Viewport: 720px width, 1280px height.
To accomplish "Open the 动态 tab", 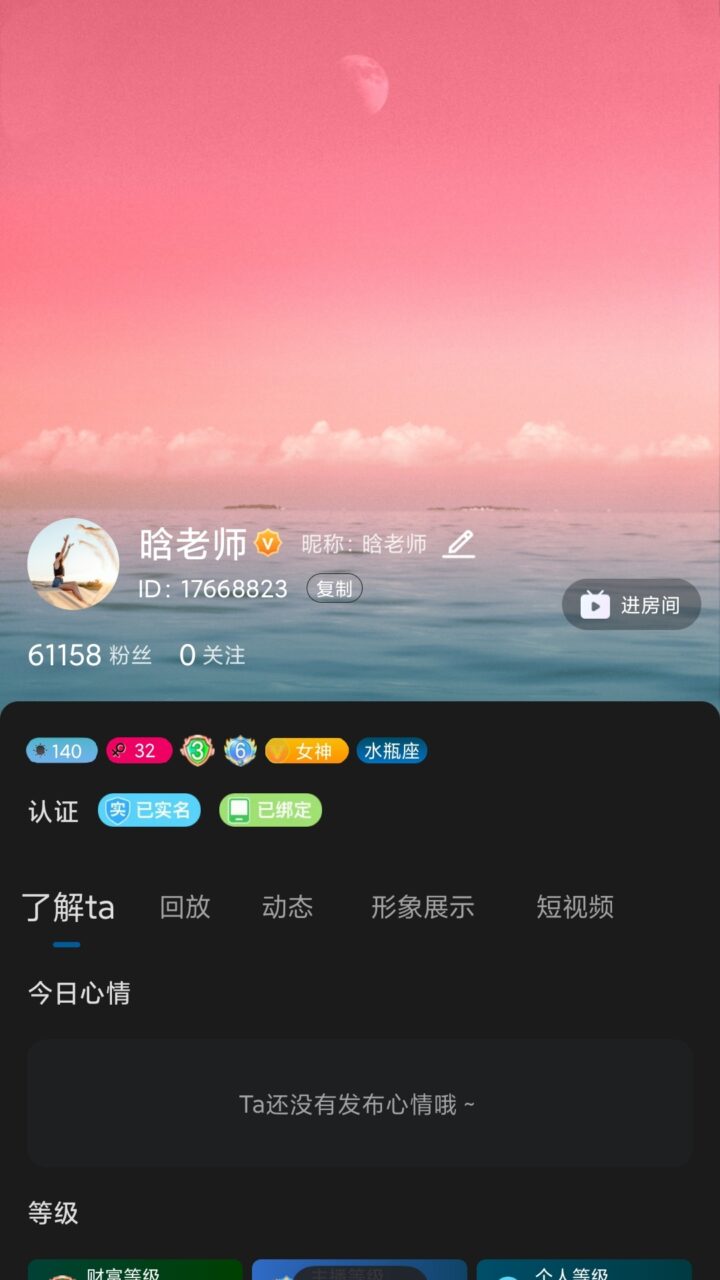I will coord(287,907).
